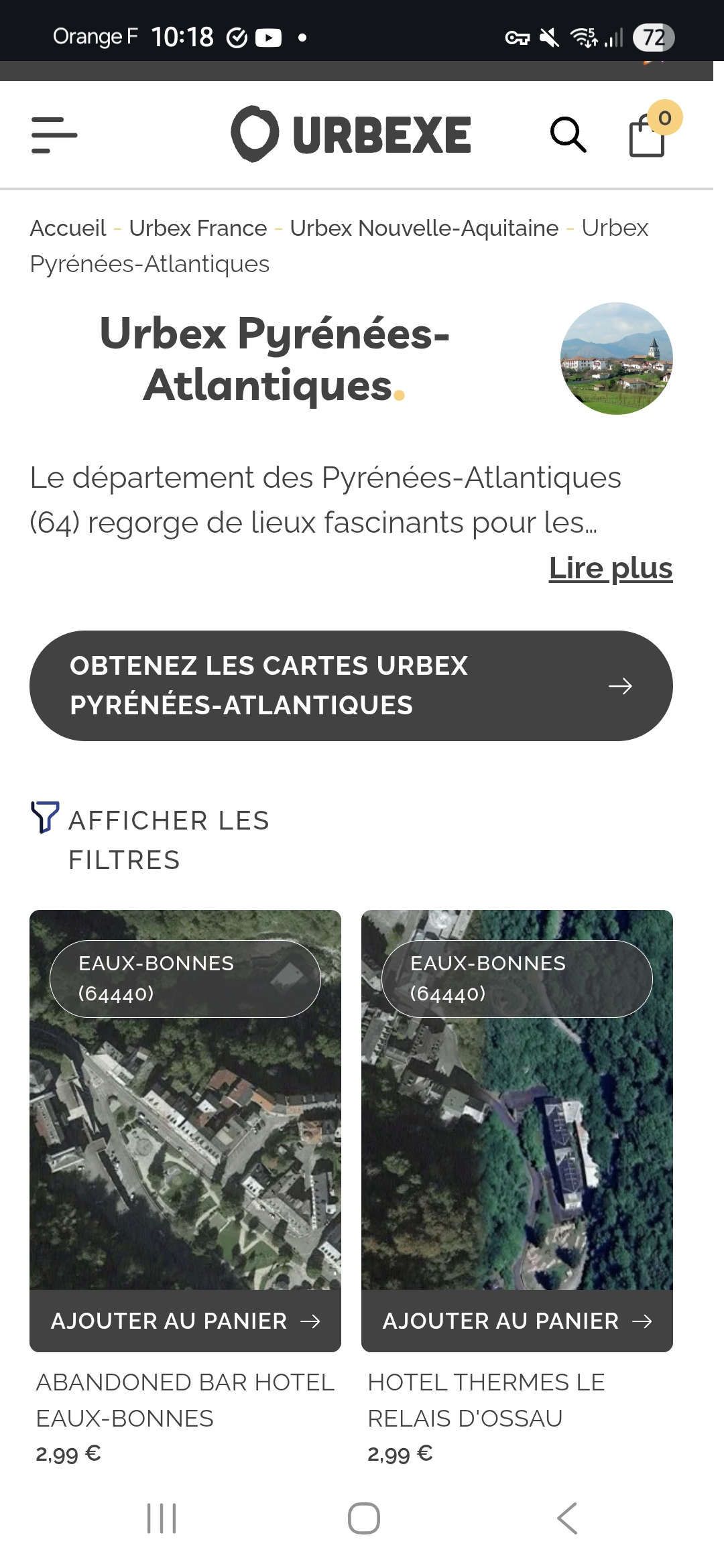Show filters via Afficher les filtres
Screen dimensions: 724x1568
151,840
